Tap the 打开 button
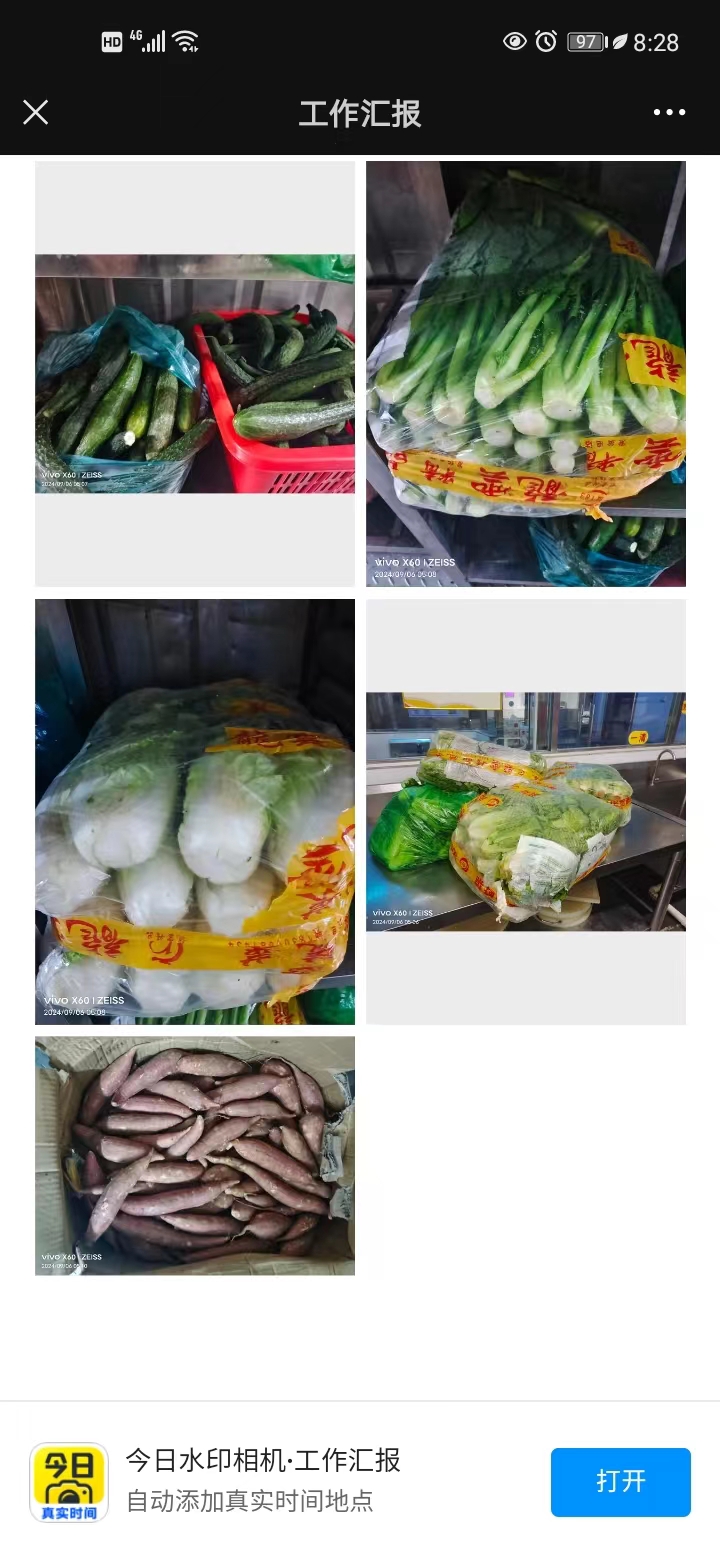720x1560 pixels. click(620, 1481)
